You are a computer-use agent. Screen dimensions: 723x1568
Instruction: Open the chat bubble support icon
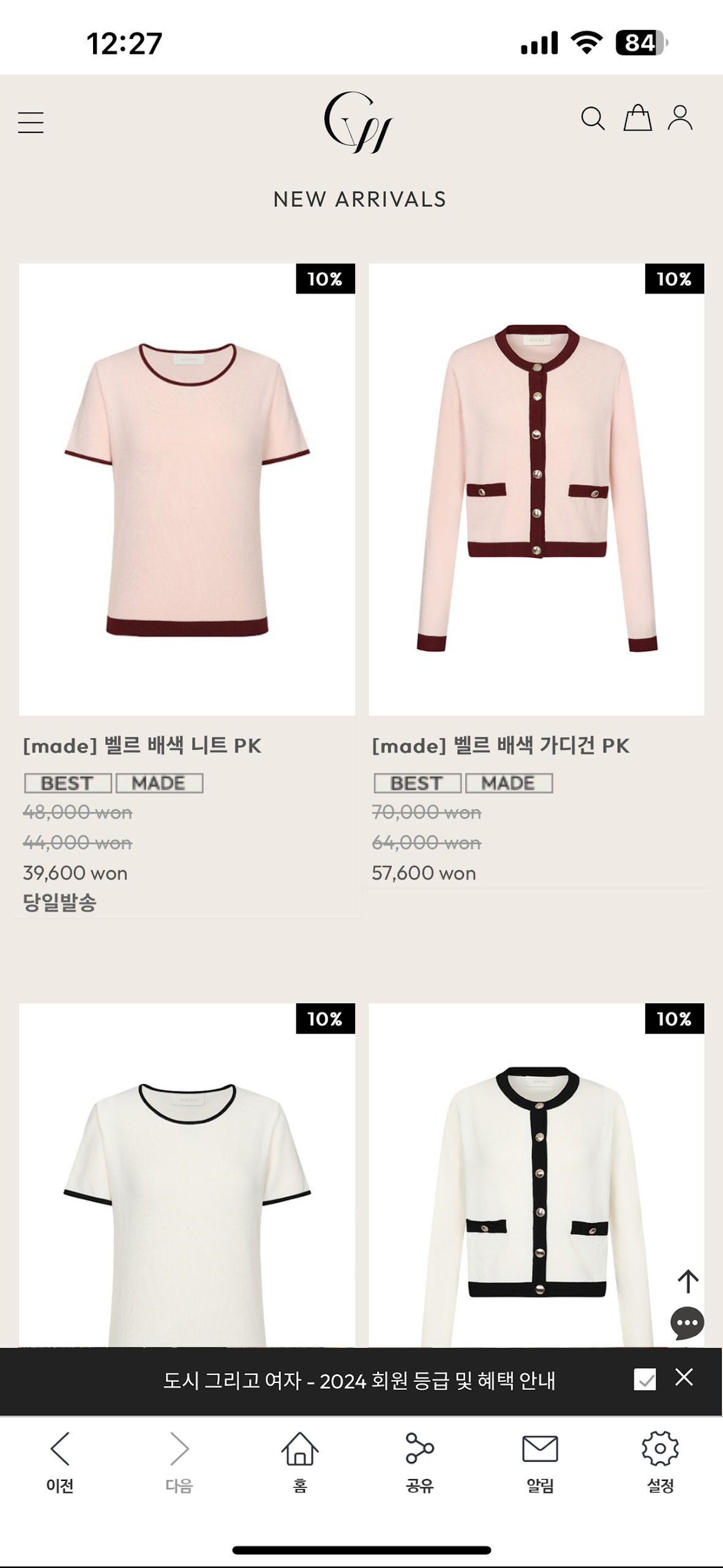pos(687,1323)
